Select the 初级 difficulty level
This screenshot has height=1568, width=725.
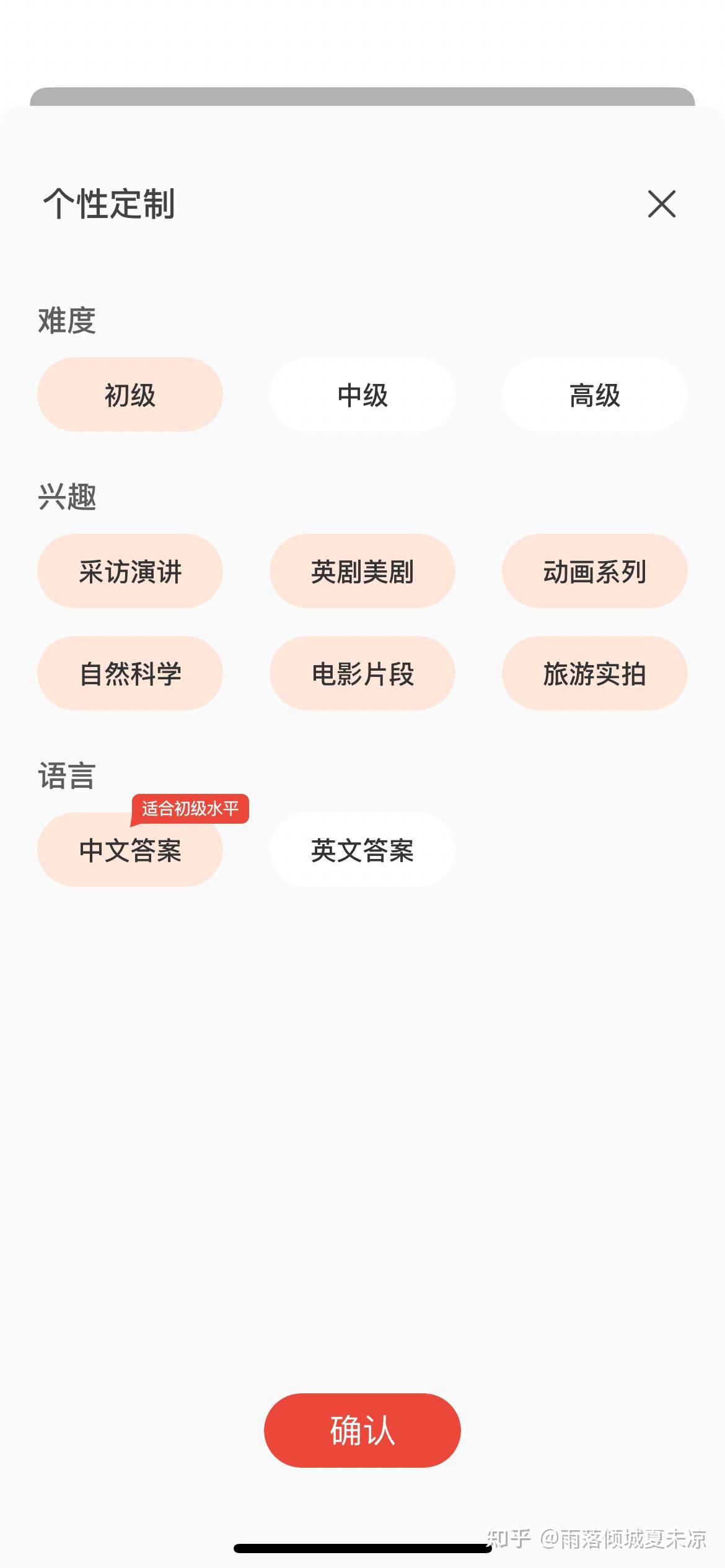coord(130,394)
